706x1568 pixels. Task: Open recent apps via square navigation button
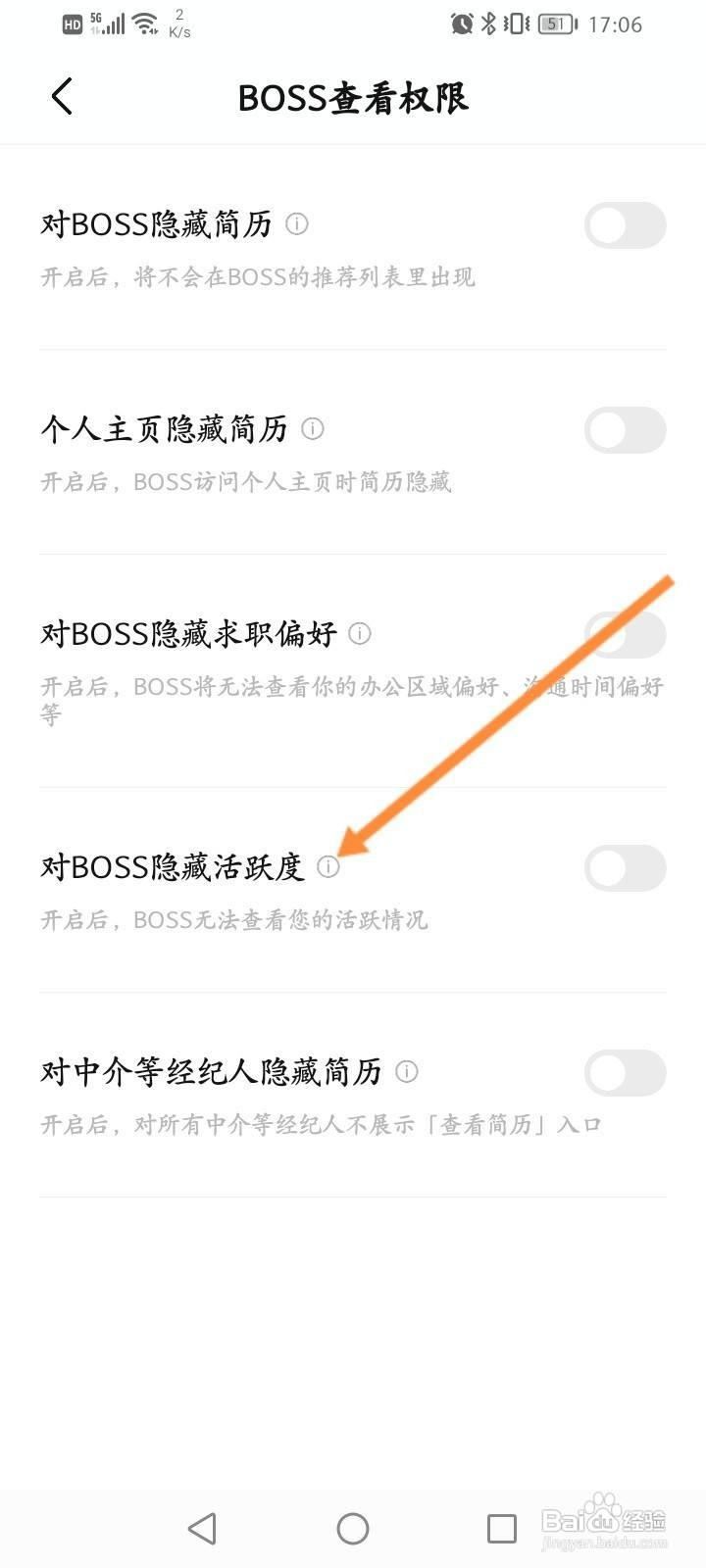point(500,1527)
